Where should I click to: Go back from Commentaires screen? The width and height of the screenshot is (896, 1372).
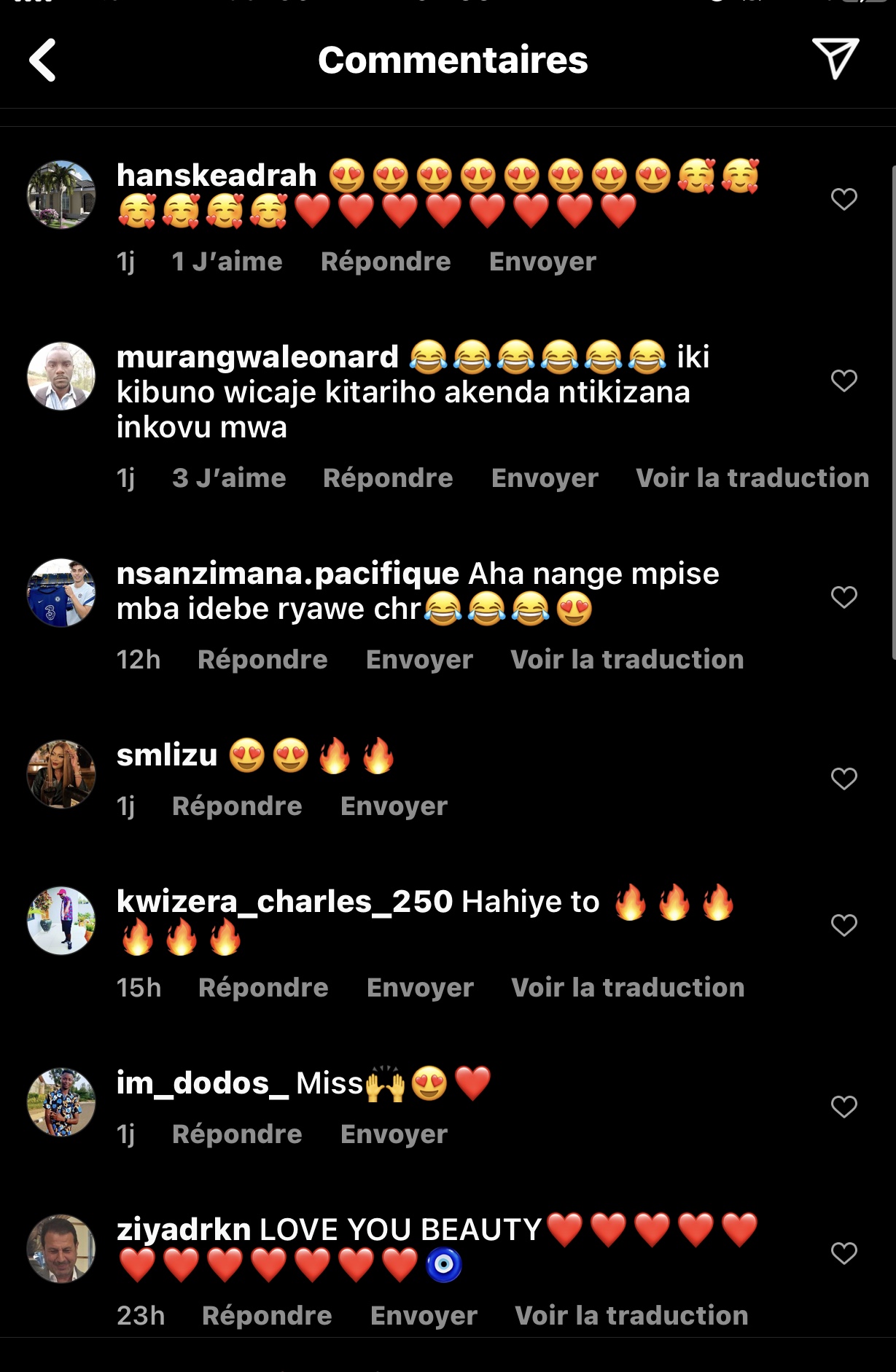(42, 60)
